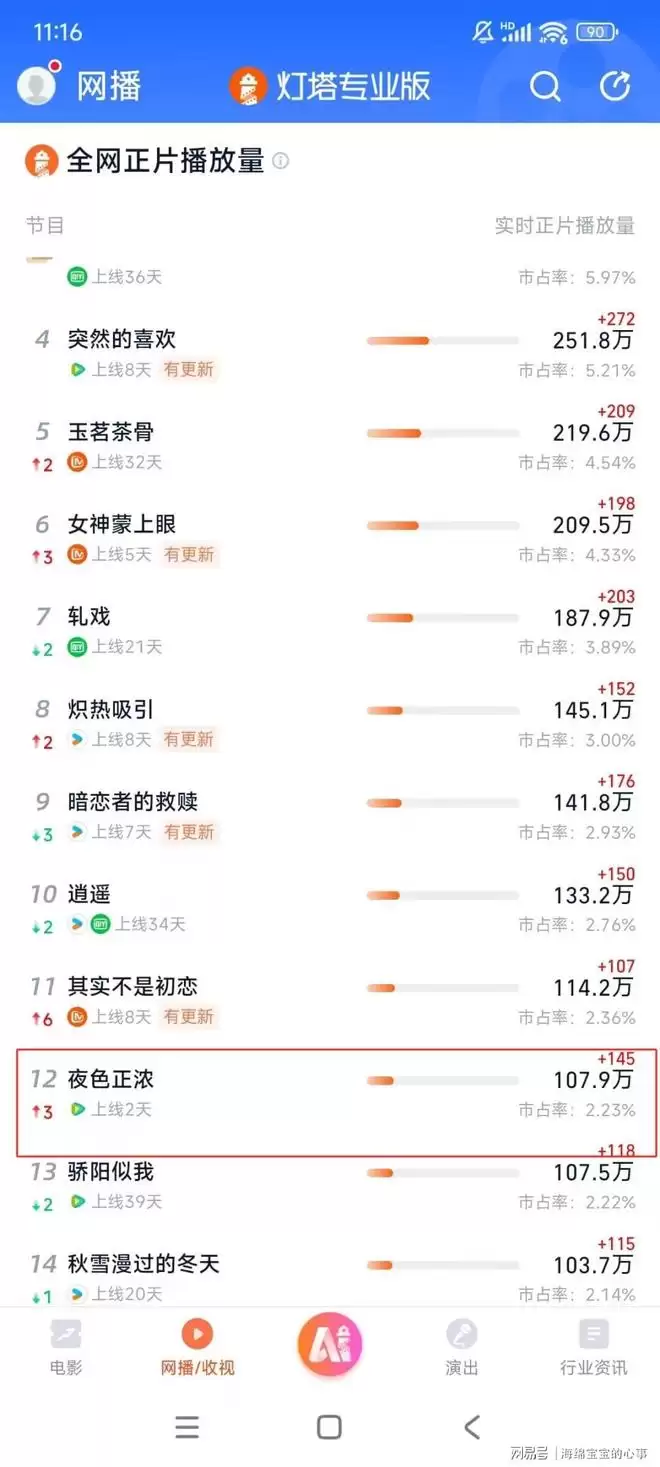Open the 夜色正浓 entry

pos(337,1102)
